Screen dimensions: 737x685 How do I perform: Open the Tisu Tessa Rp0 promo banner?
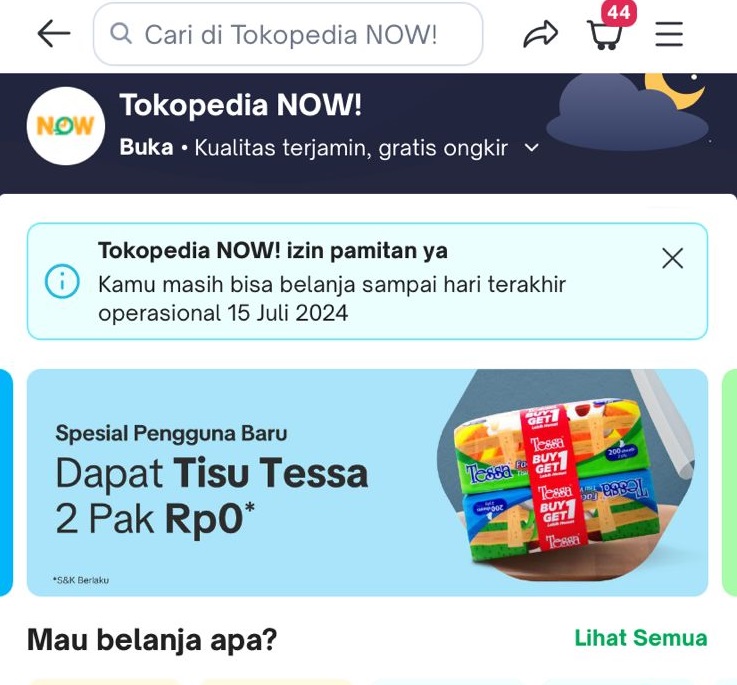click(x=367, y=483)
